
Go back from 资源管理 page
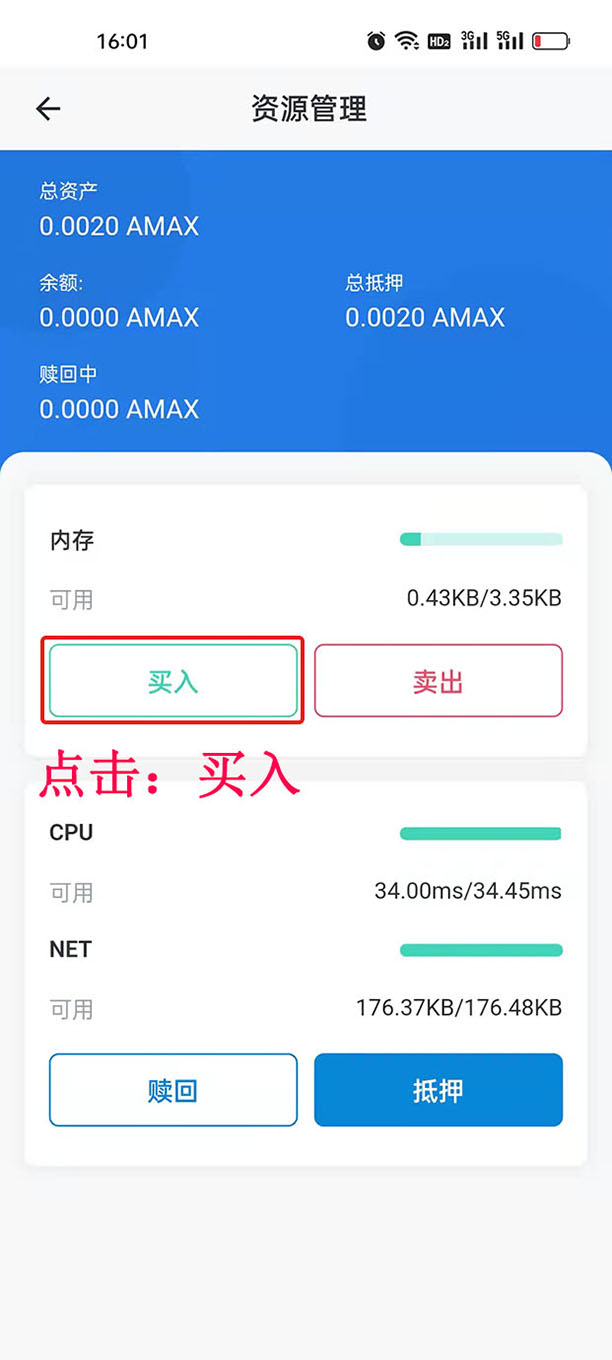click(x=48, y=109)
